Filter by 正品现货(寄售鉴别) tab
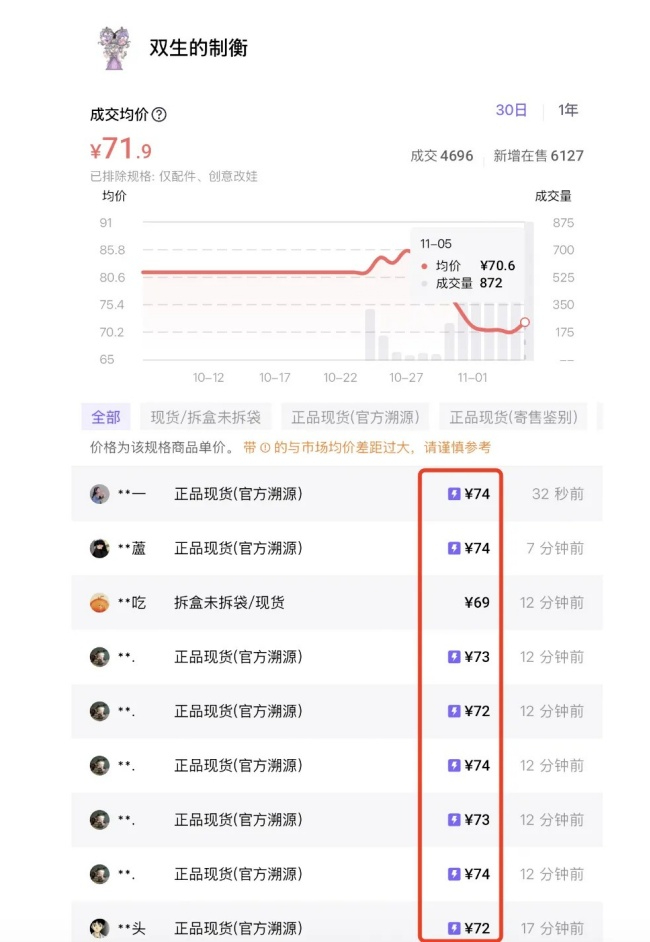 point(514,417)
